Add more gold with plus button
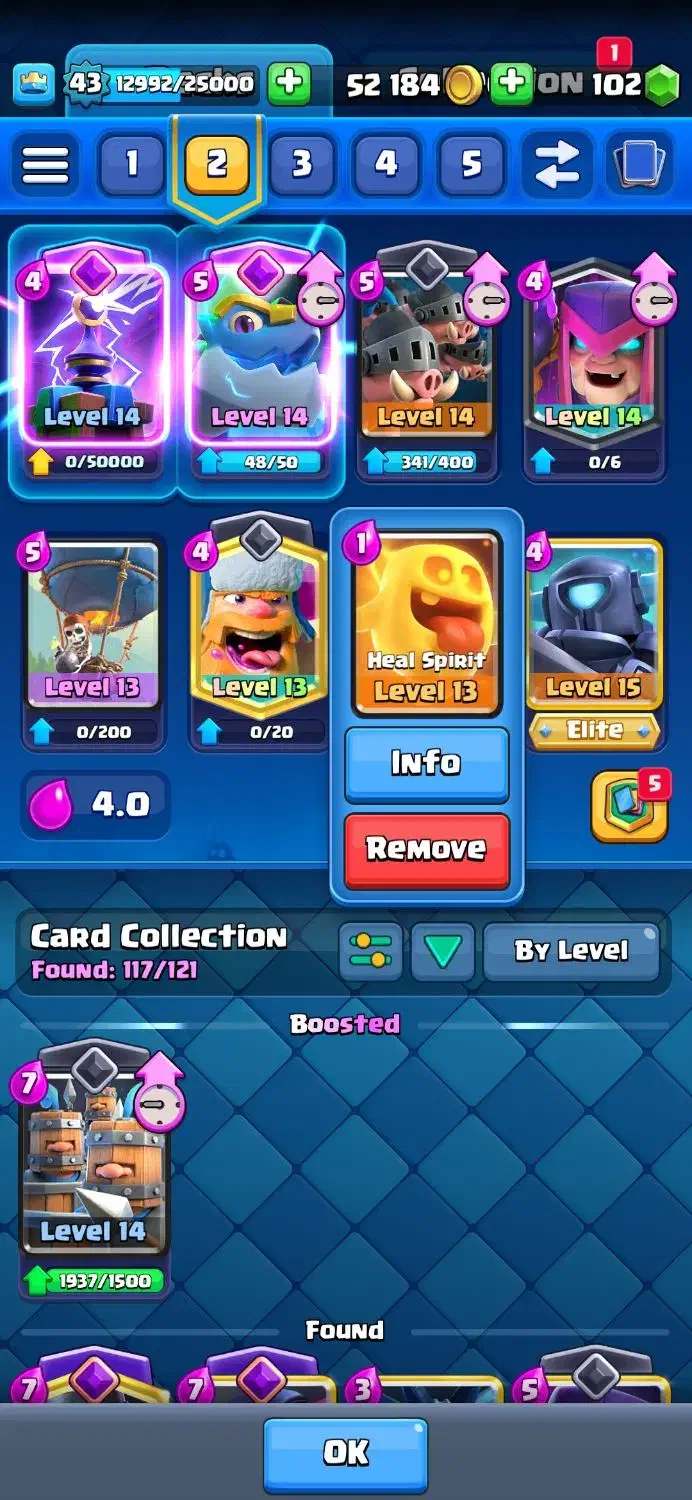Image resolution: width=692 pixels, height=1500 pixels. (512, 84)
